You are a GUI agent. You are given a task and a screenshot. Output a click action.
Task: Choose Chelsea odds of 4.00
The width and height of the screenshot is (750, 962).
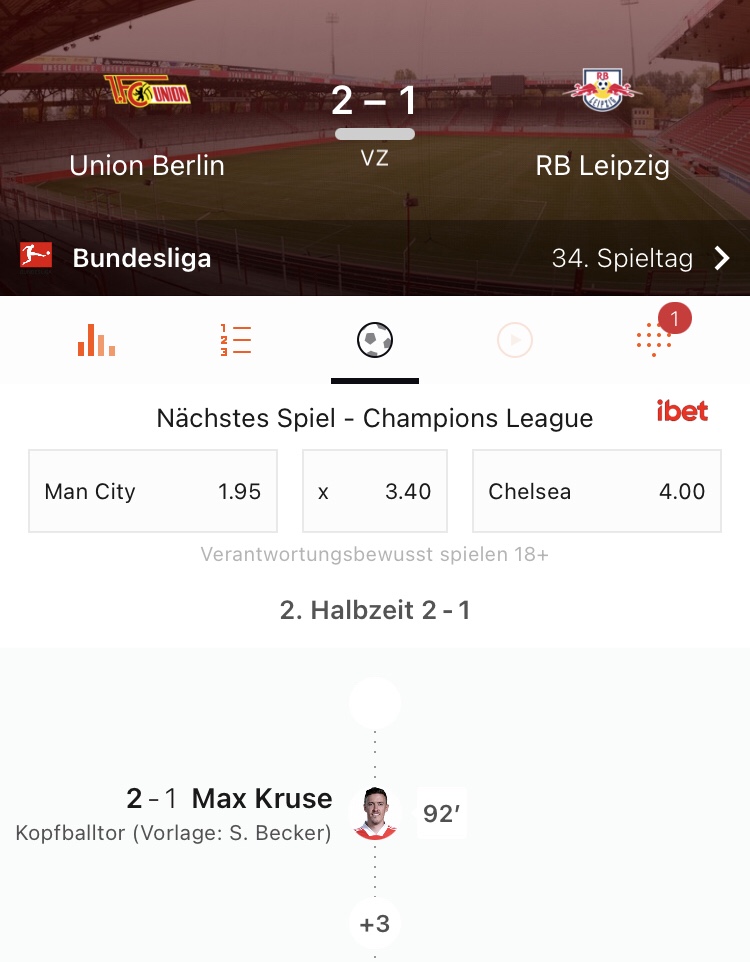[596, 491]
